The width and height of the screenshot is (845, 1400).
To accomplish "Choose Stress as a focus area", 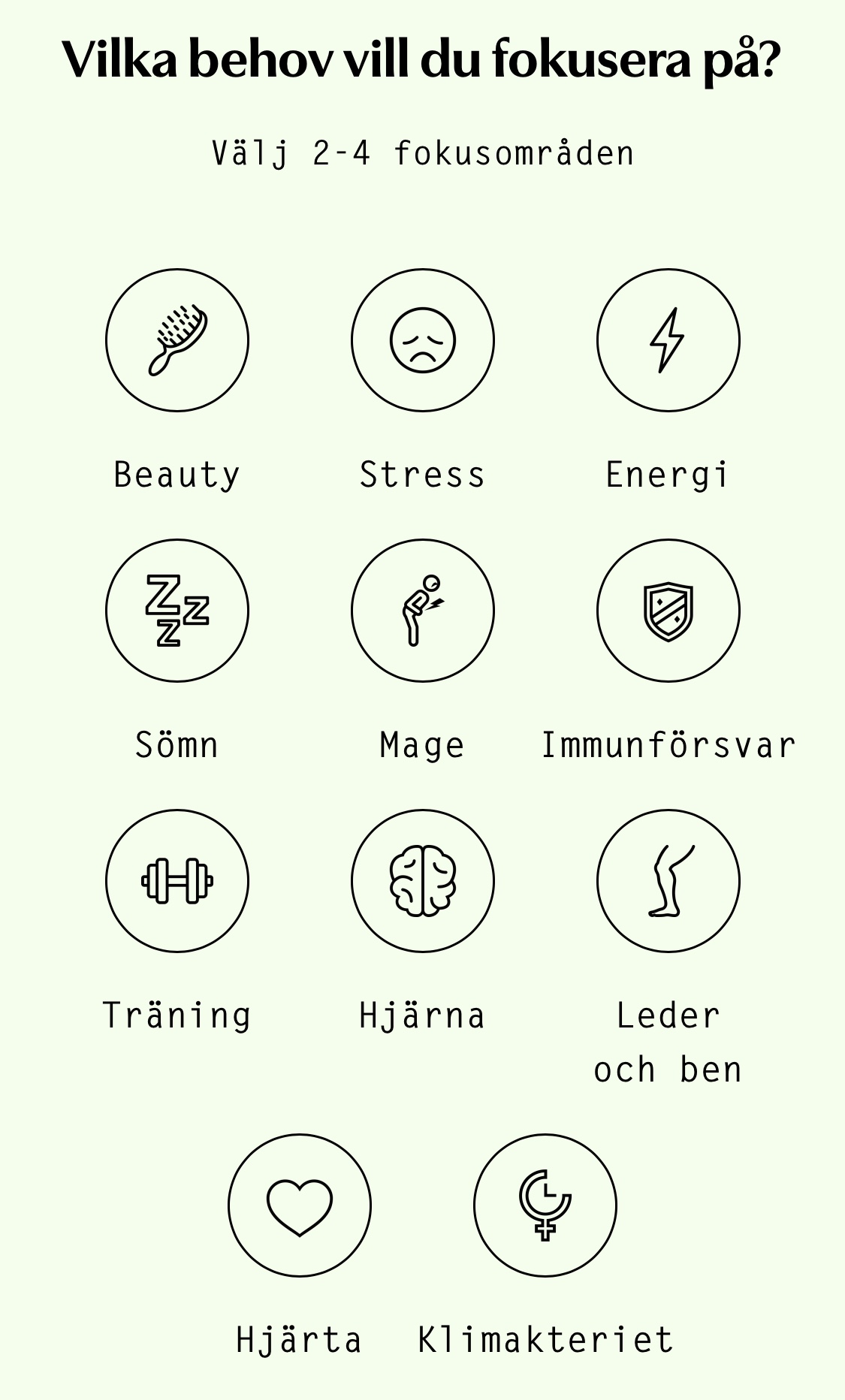I will pos(422,340).
